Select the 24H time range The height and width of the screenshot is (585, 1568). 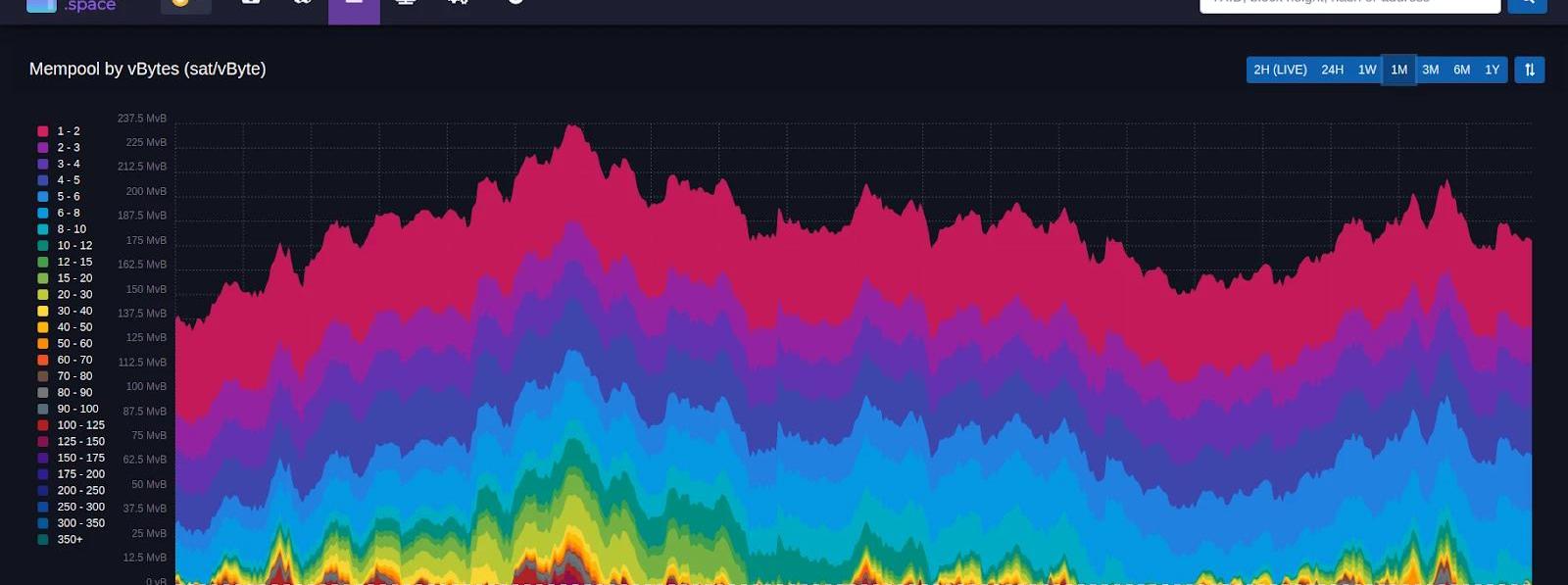point(1332,70)
